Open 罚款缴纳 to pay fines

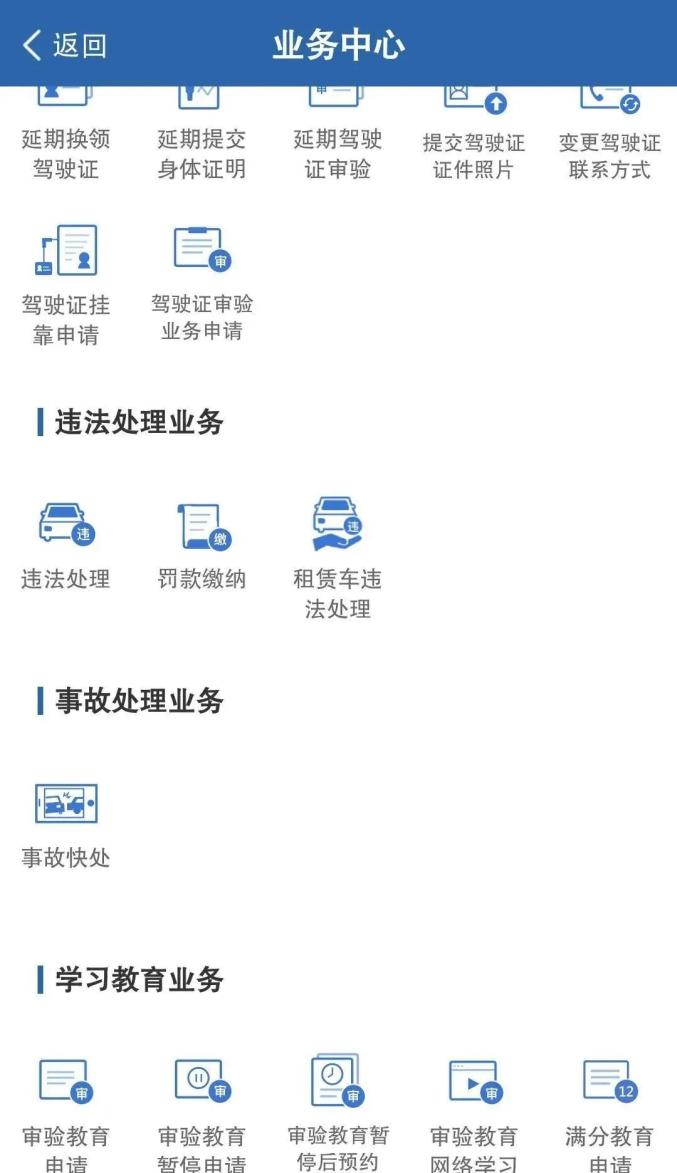pyautogui.click(x=201, y=545)
